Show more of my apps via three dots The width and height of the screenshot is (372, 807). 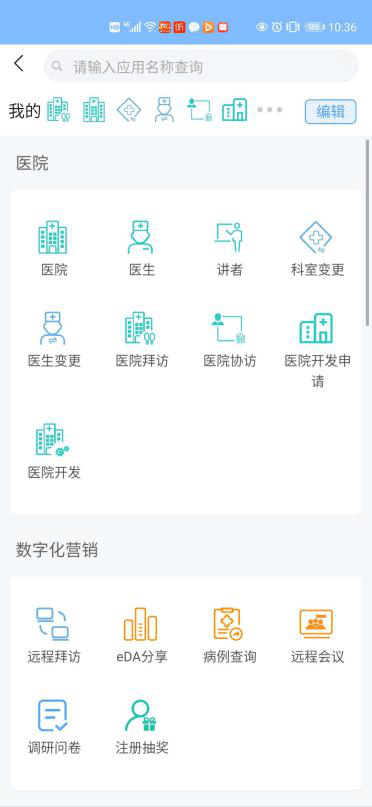pyautogui.click(x=270, y=110)
